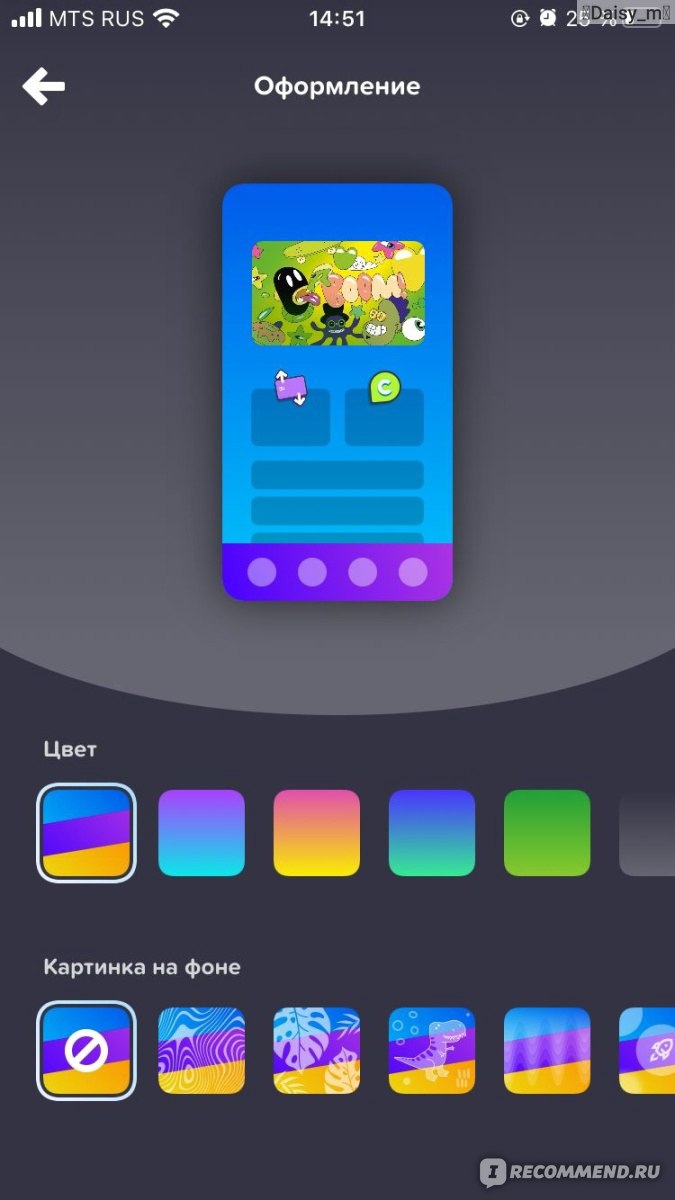
Task: Select the blue to green gradient color
Action: coord(431,833)
